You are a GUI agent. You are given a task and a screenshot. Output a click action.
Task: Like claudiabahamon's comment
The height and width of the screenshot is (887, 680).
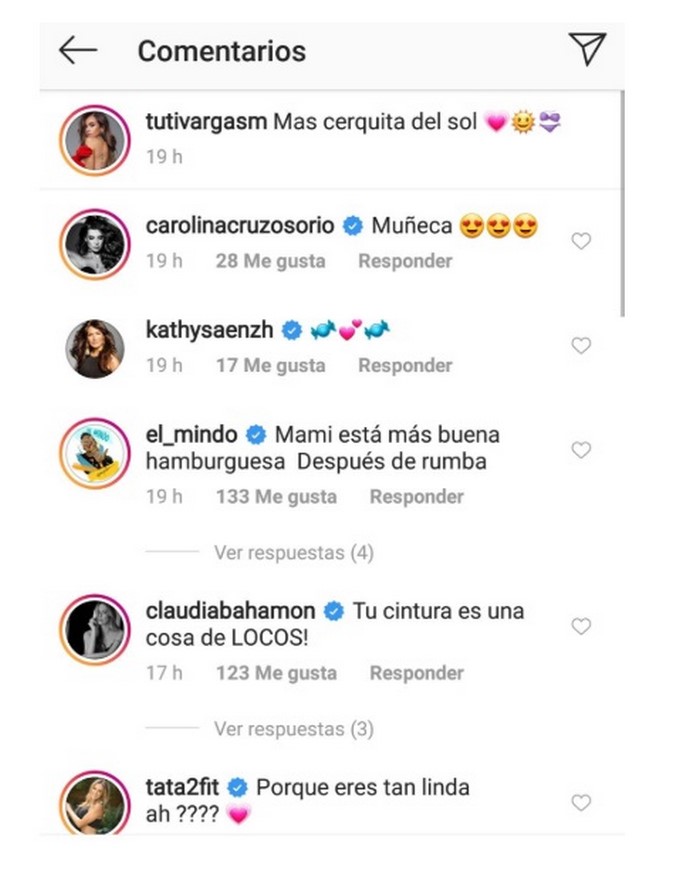click(581, 627)
